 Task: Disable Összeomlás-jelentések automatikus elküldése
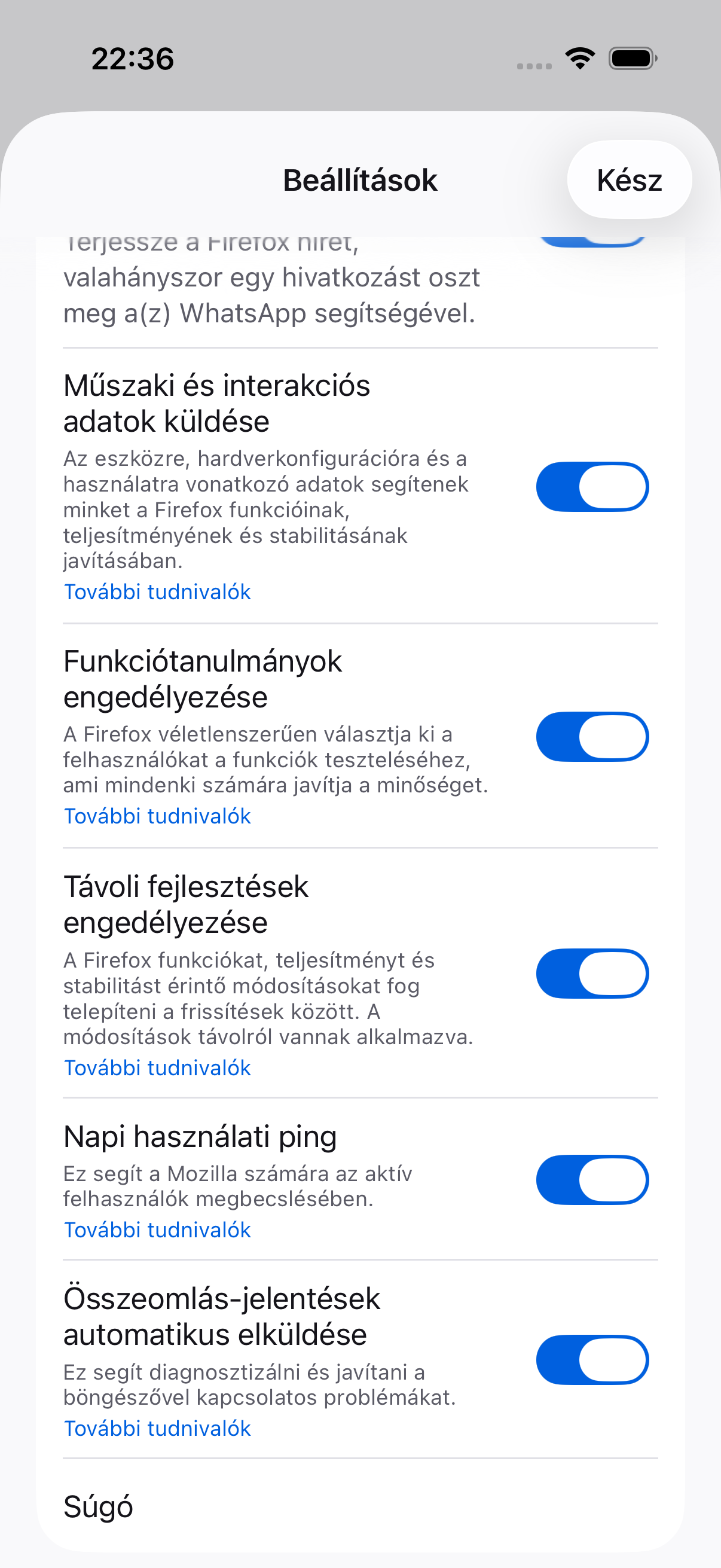tap(592, 1360)
